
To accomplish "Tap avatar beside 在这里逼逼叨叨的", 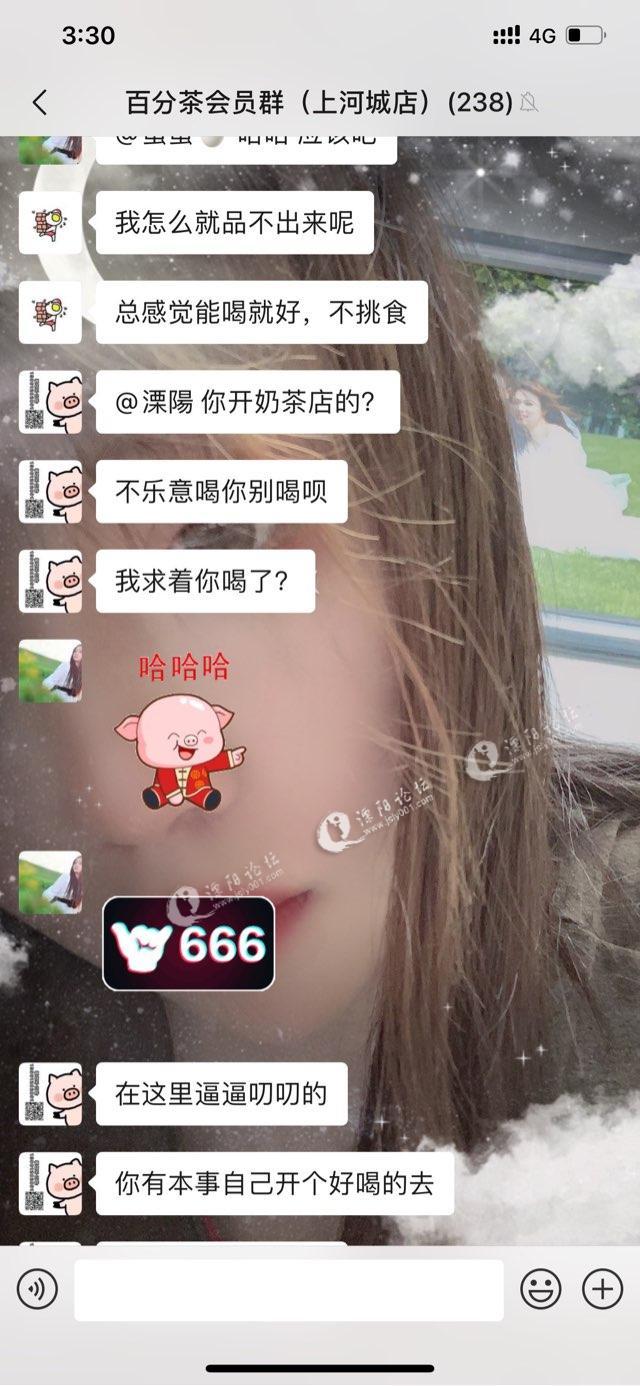I will click(x=50, y=1094).
